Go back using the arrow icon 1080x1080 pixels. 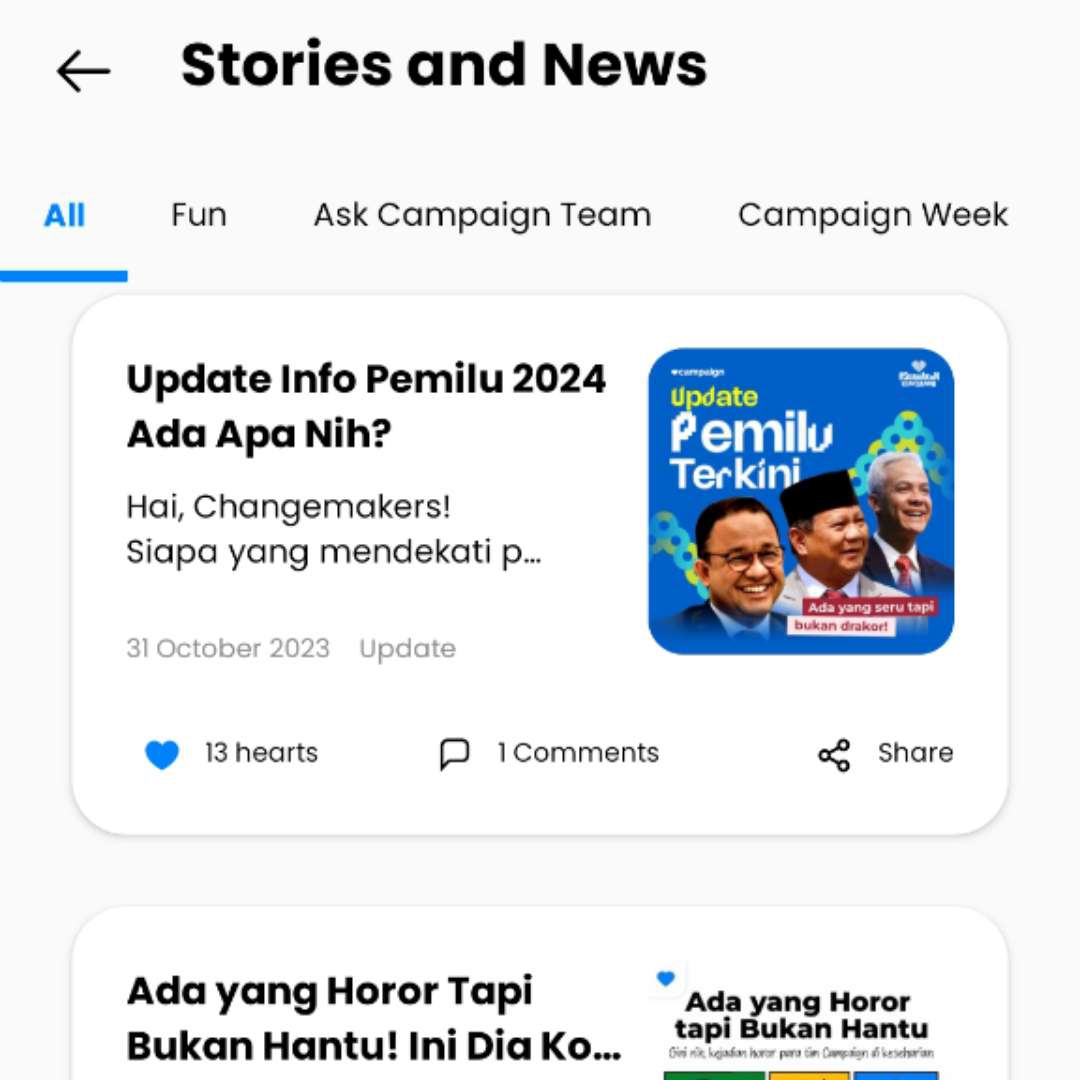click(x=83, y=71)
